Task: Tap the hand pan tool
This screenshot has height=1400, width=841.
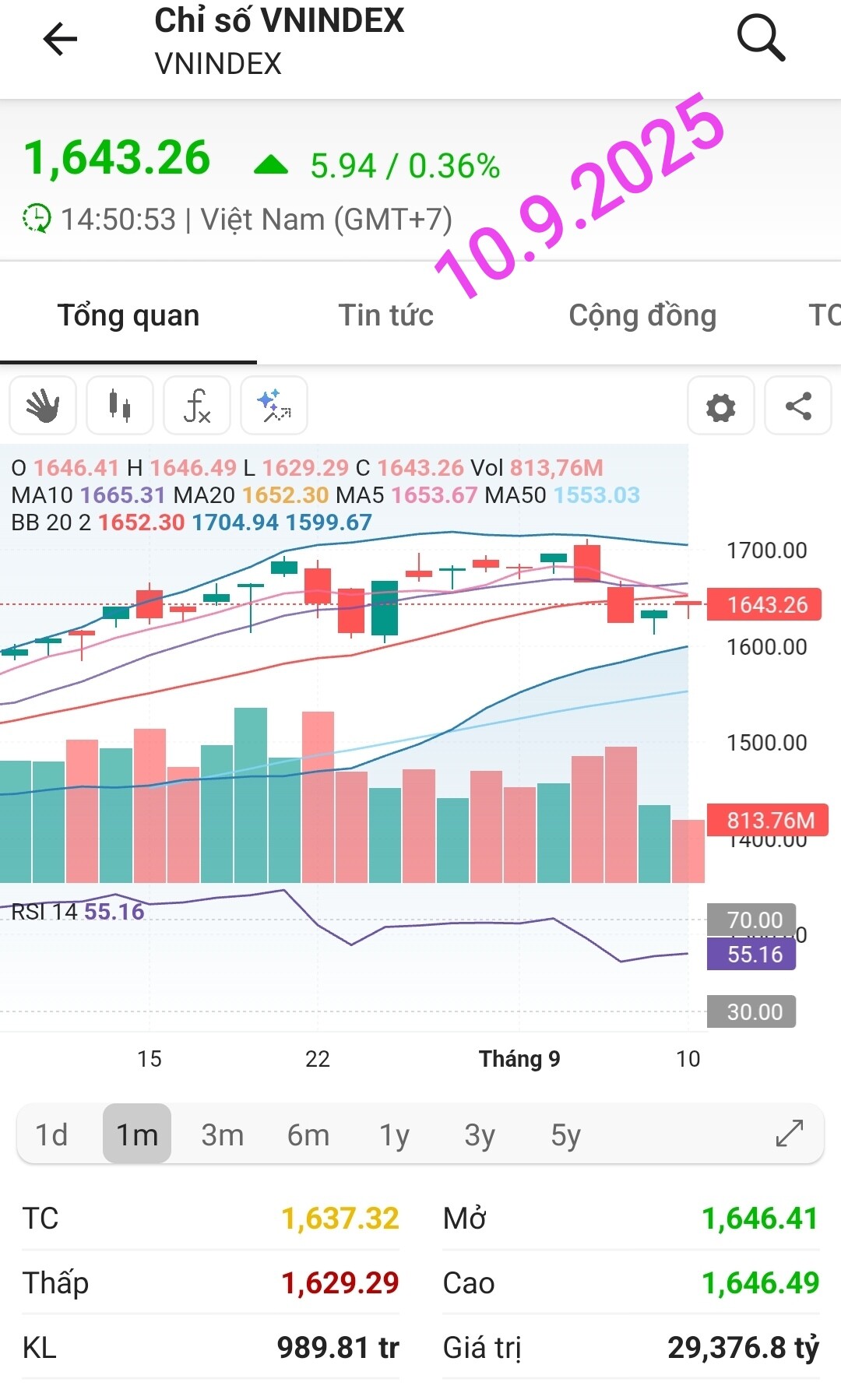Action: click(43, 406)
